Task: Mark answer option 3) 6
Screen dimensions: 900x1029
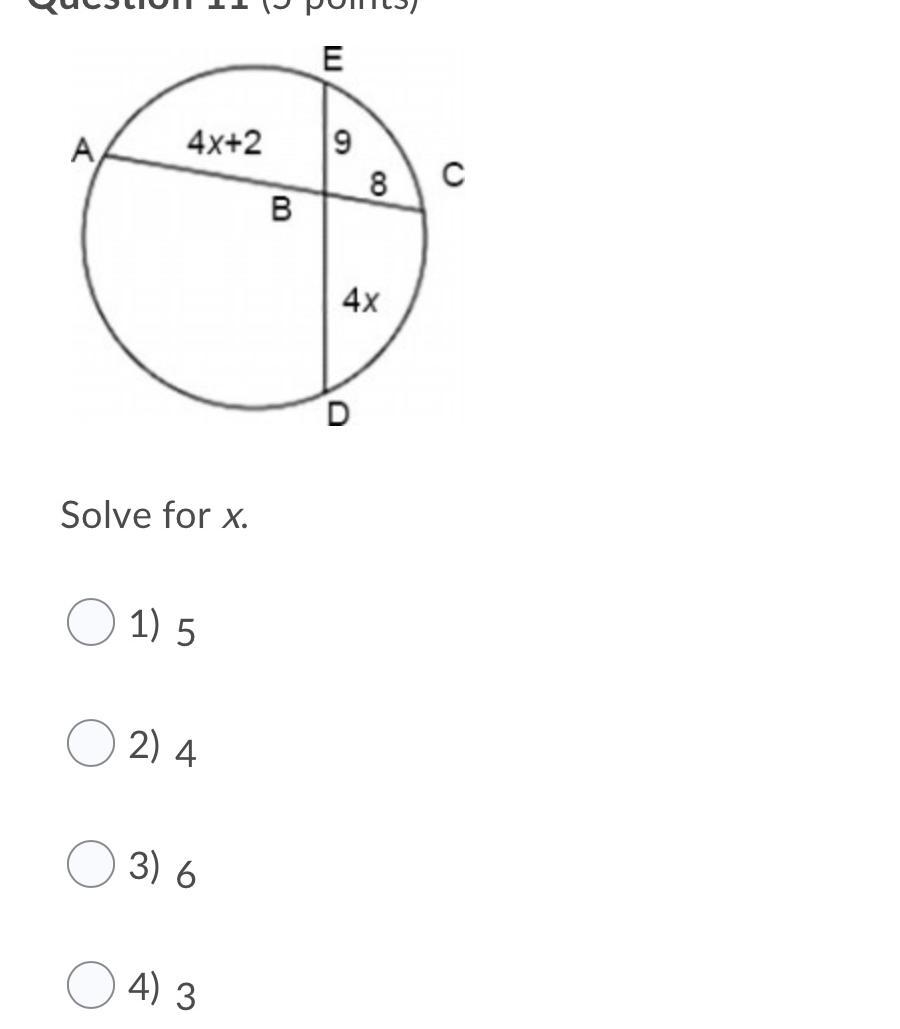Action: pos(91,864)
